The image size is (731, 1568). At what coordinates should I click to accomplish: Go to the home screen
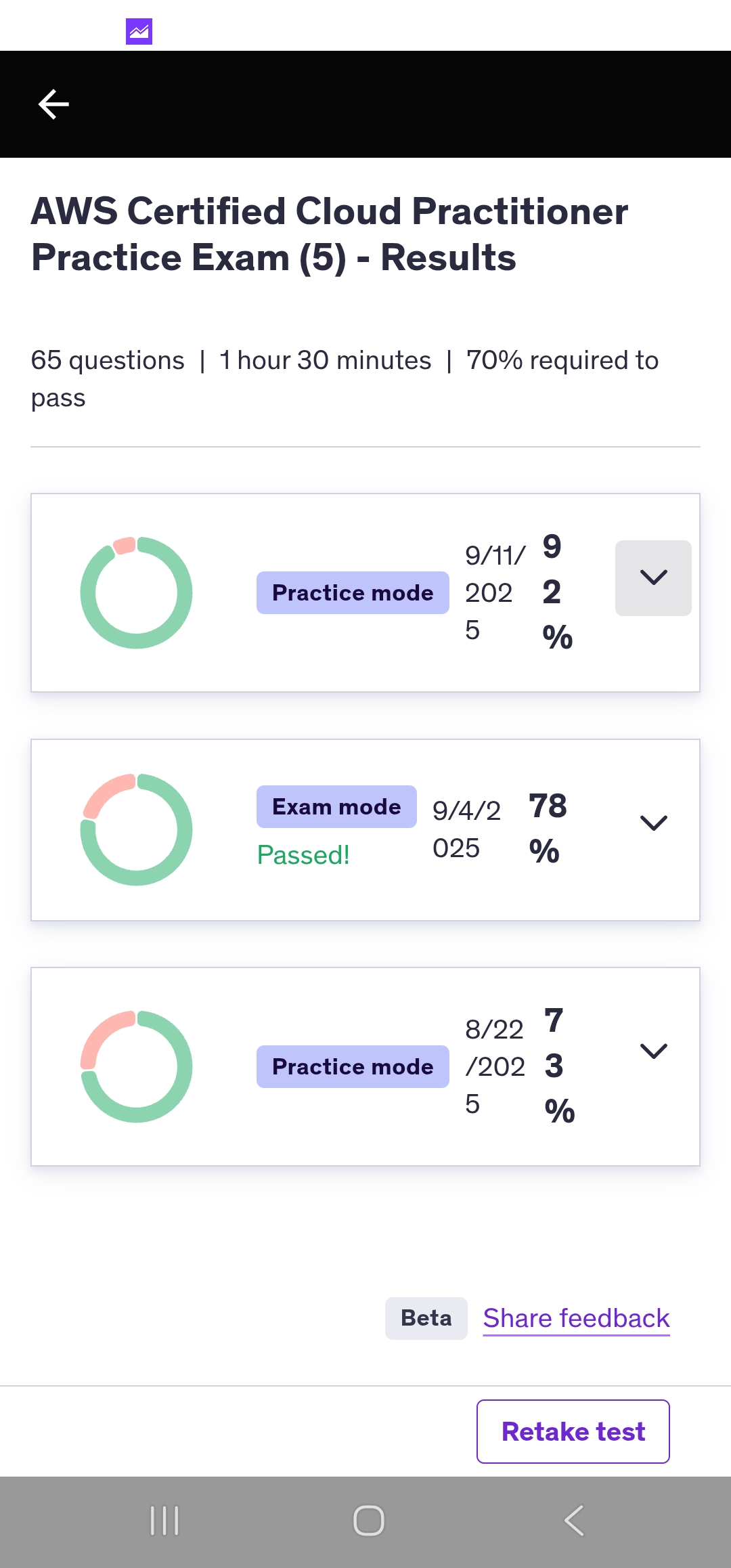369,1521
